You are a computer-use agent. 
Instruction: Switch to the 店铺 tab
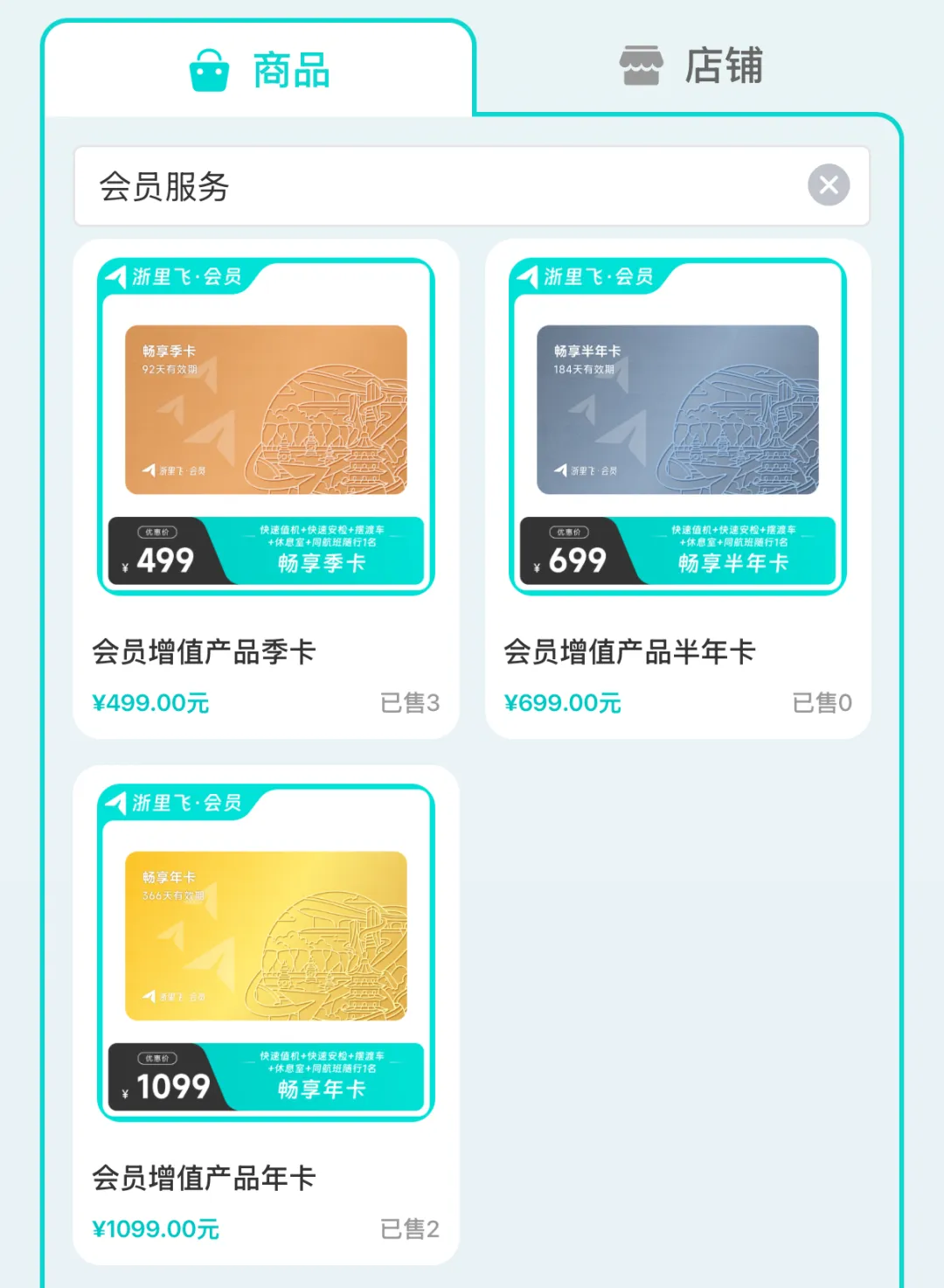691,66
